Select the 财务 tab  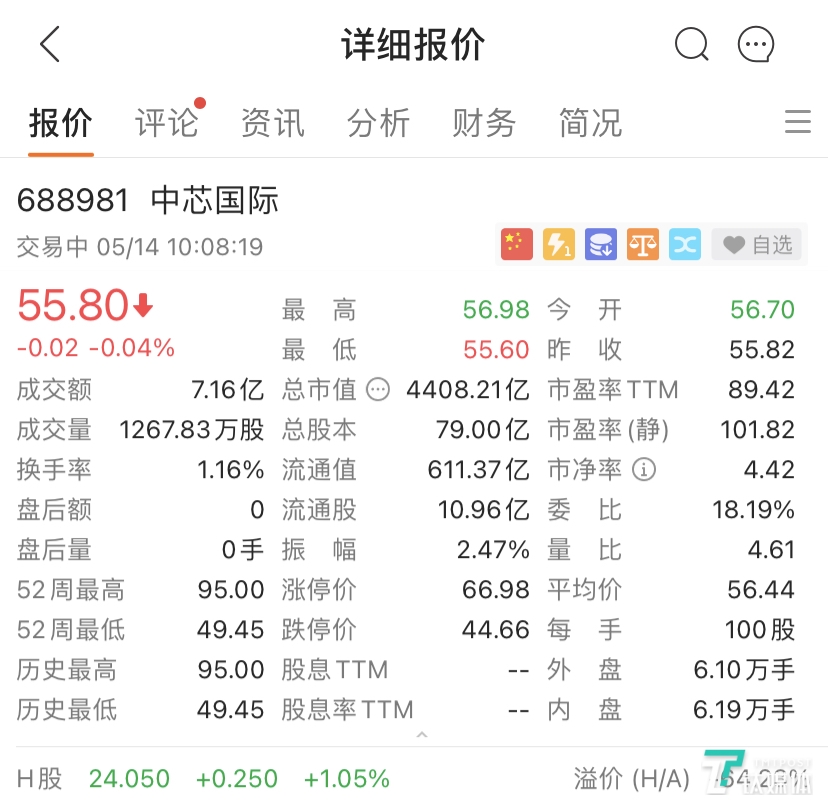[484, 123]
